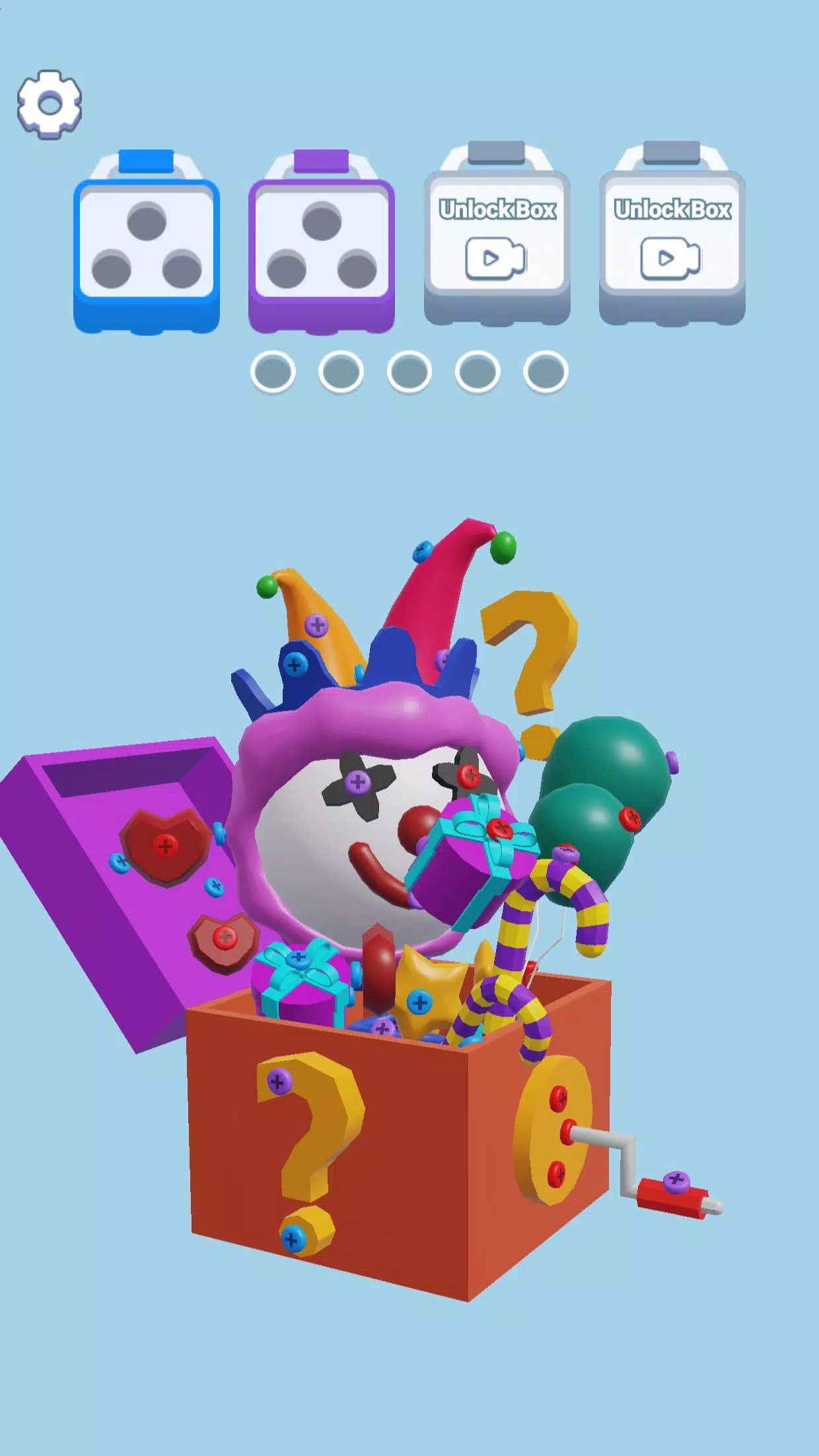Unscrew the purple screw on the orange hat horn
Screen dimensions: 819x1456
(317, 624)
